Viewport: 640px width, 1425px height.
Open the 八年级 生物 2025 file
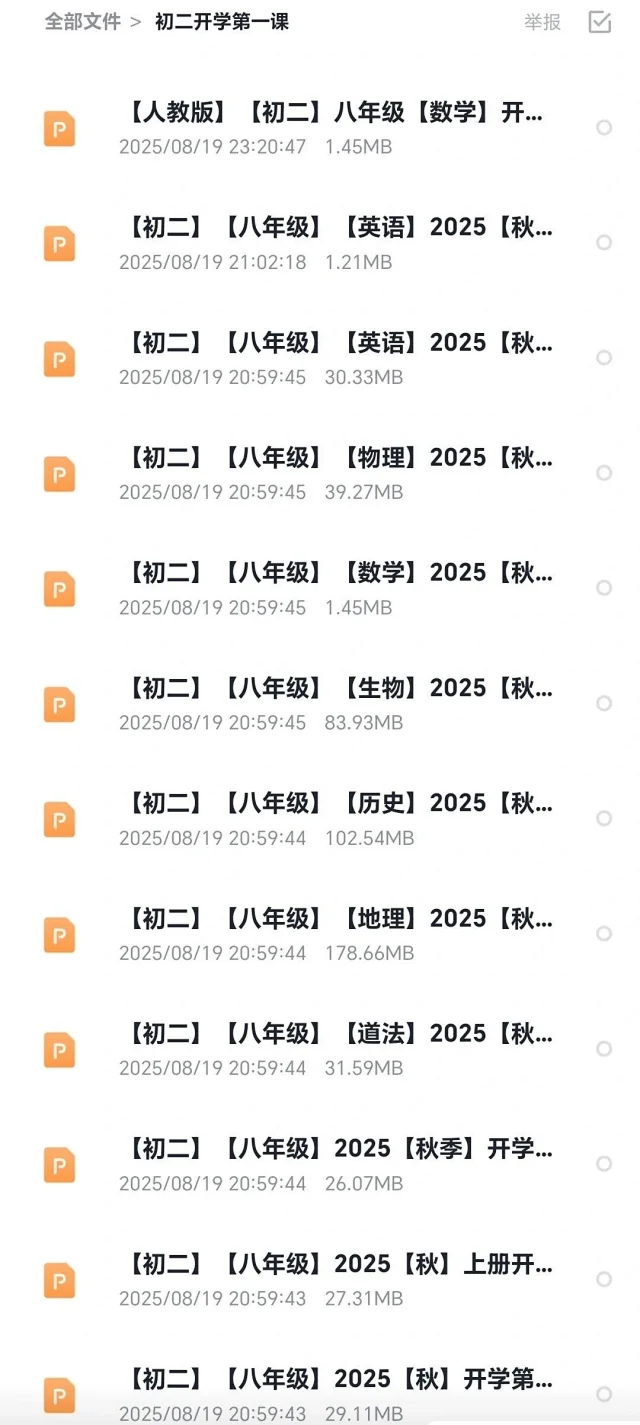click(x=320, y=704)
